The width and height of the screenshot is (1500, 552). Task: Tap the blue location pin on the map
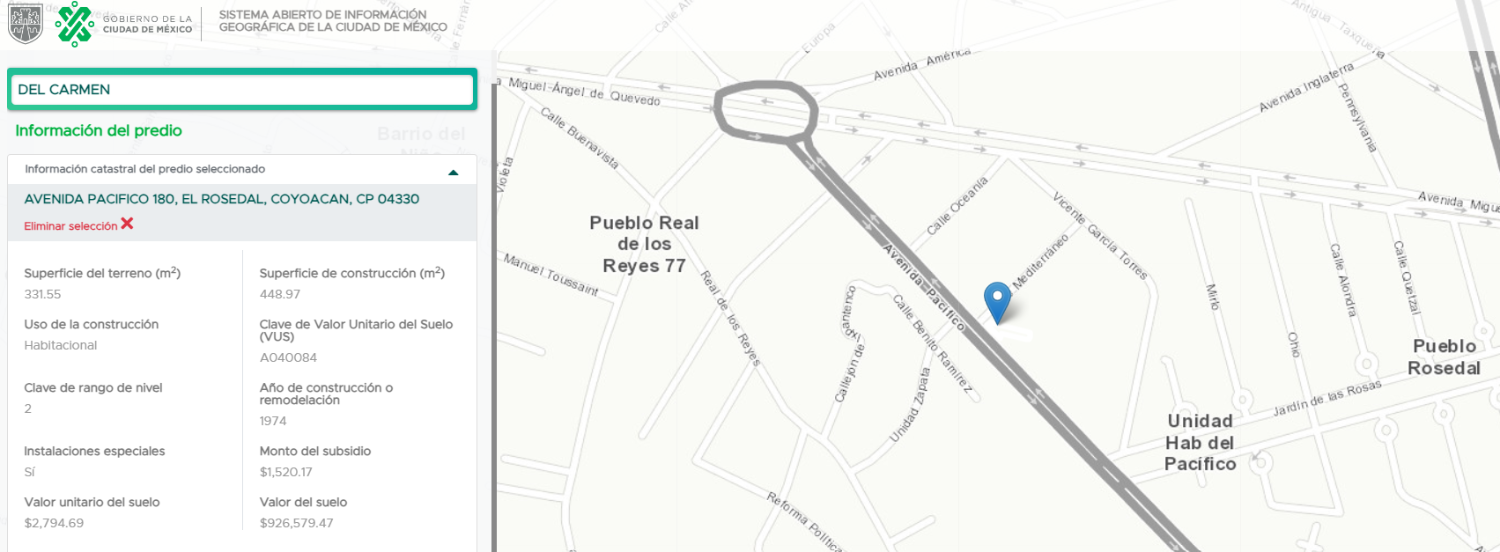click(x=997, y=303)
